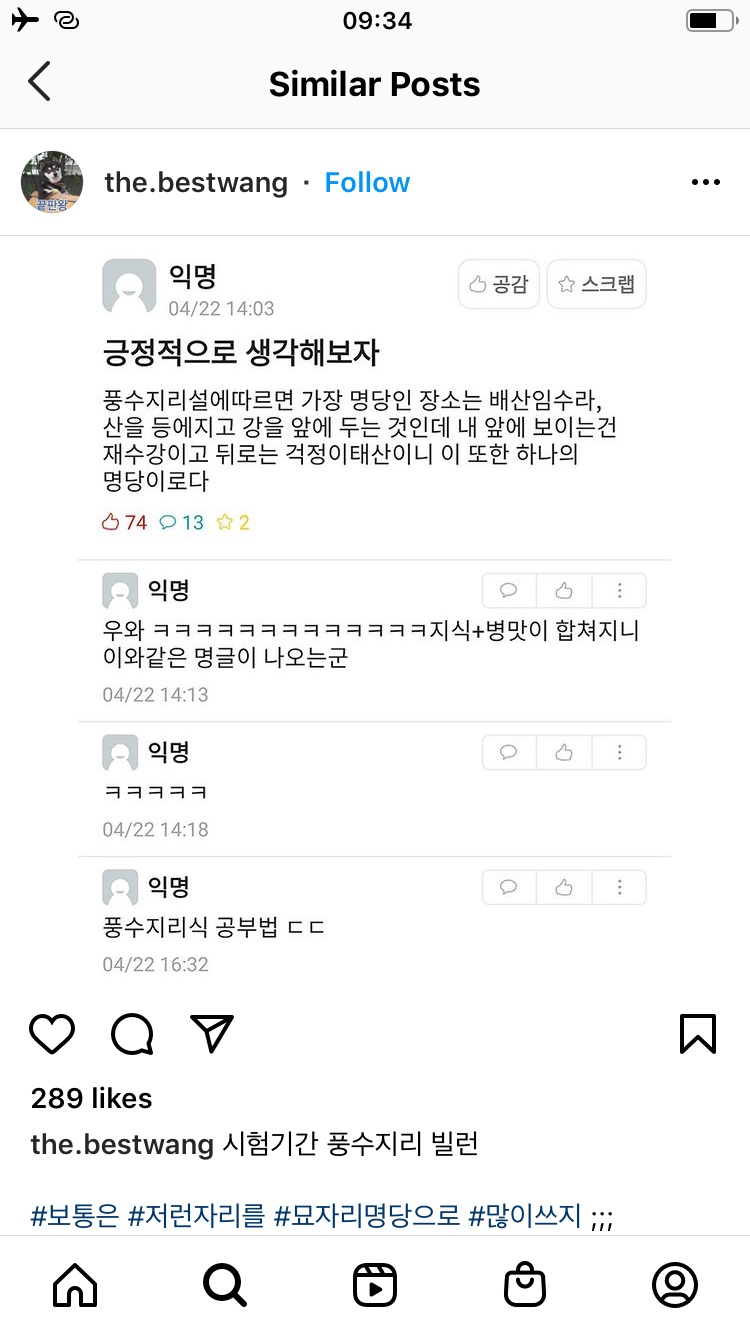The image size is (750, 1334).
Task: Share the post with the paper plane icon
Action: [x=212, y=1034]
